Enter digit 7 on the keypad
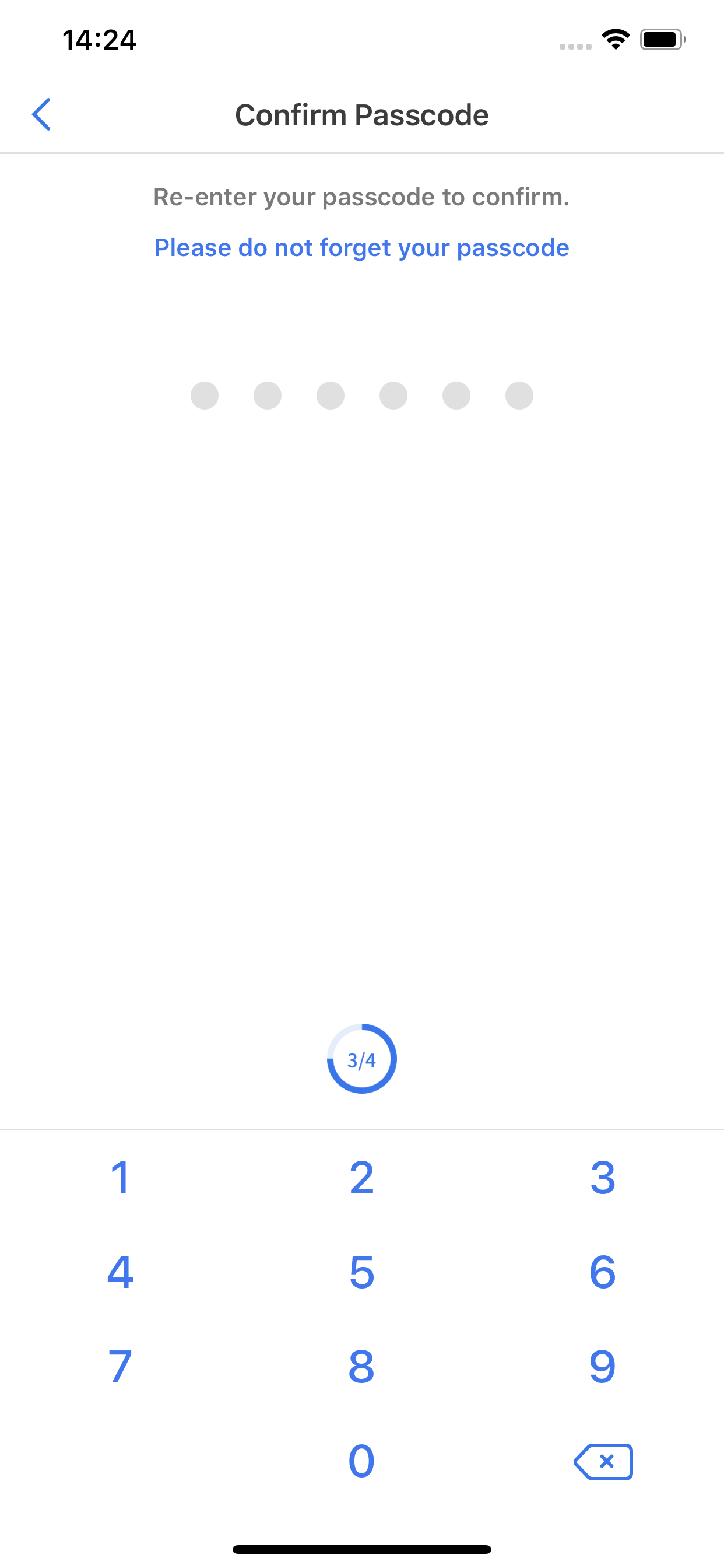 [x=121, y=1366]
